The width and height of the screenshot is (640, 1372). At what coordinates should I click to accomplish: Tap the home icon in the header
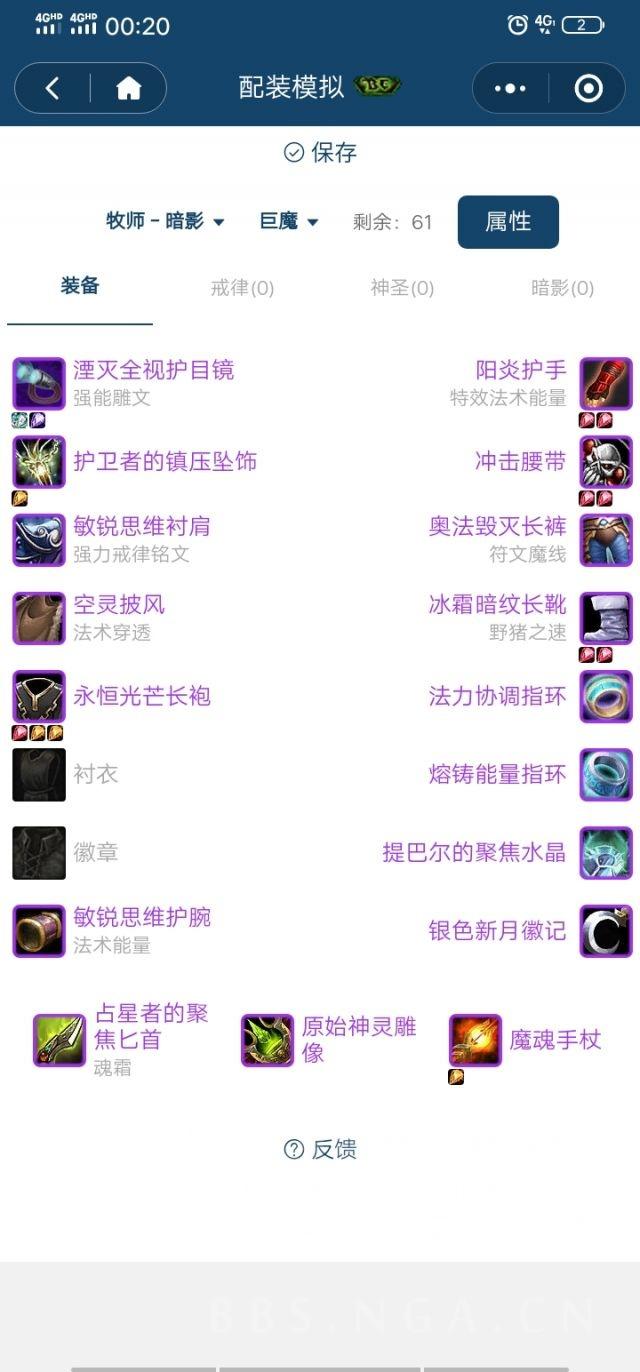(x=128, y=88)
